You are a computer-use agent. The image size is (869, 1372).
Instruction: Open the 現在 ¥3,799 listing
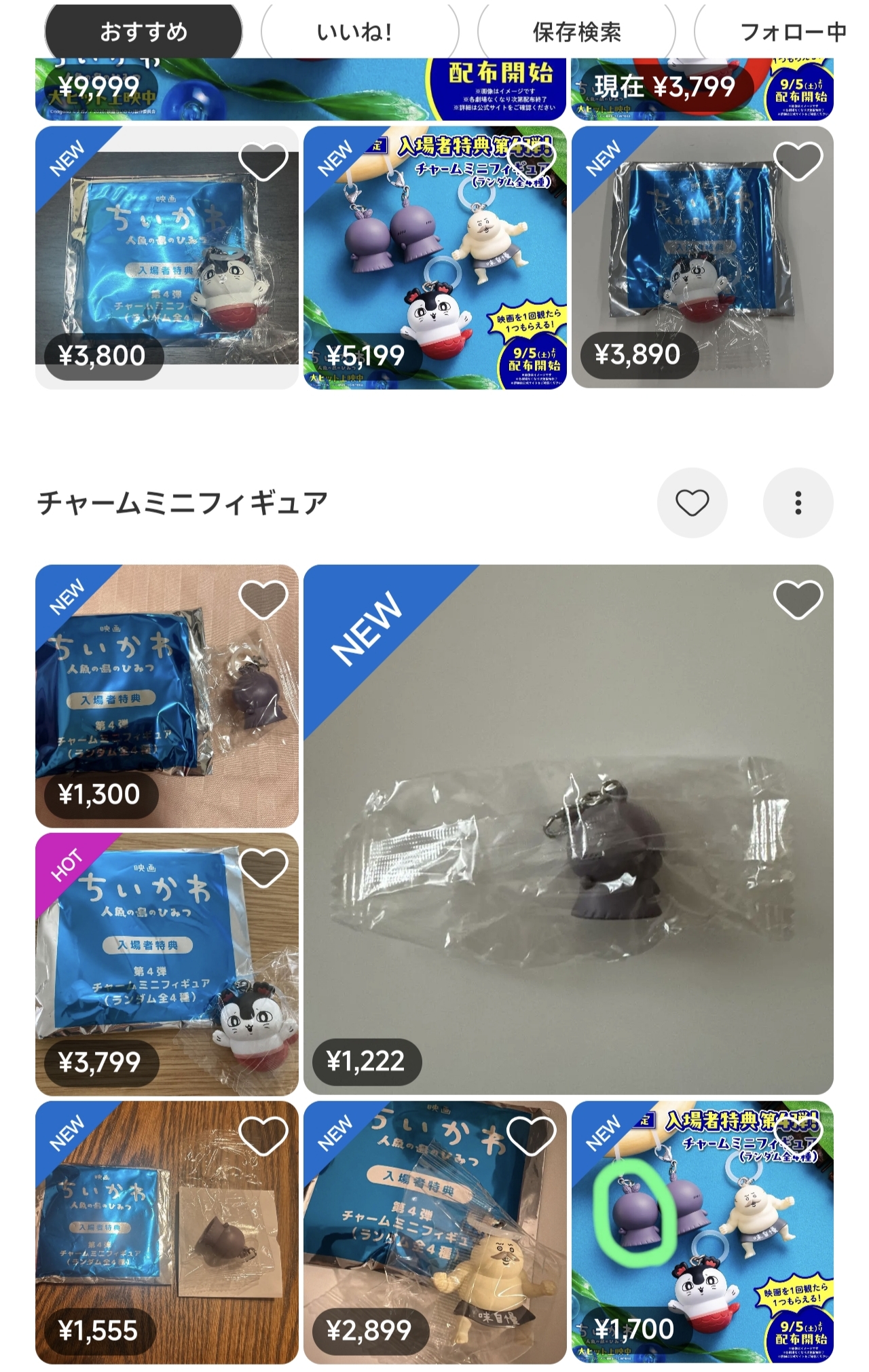point(702,89)
